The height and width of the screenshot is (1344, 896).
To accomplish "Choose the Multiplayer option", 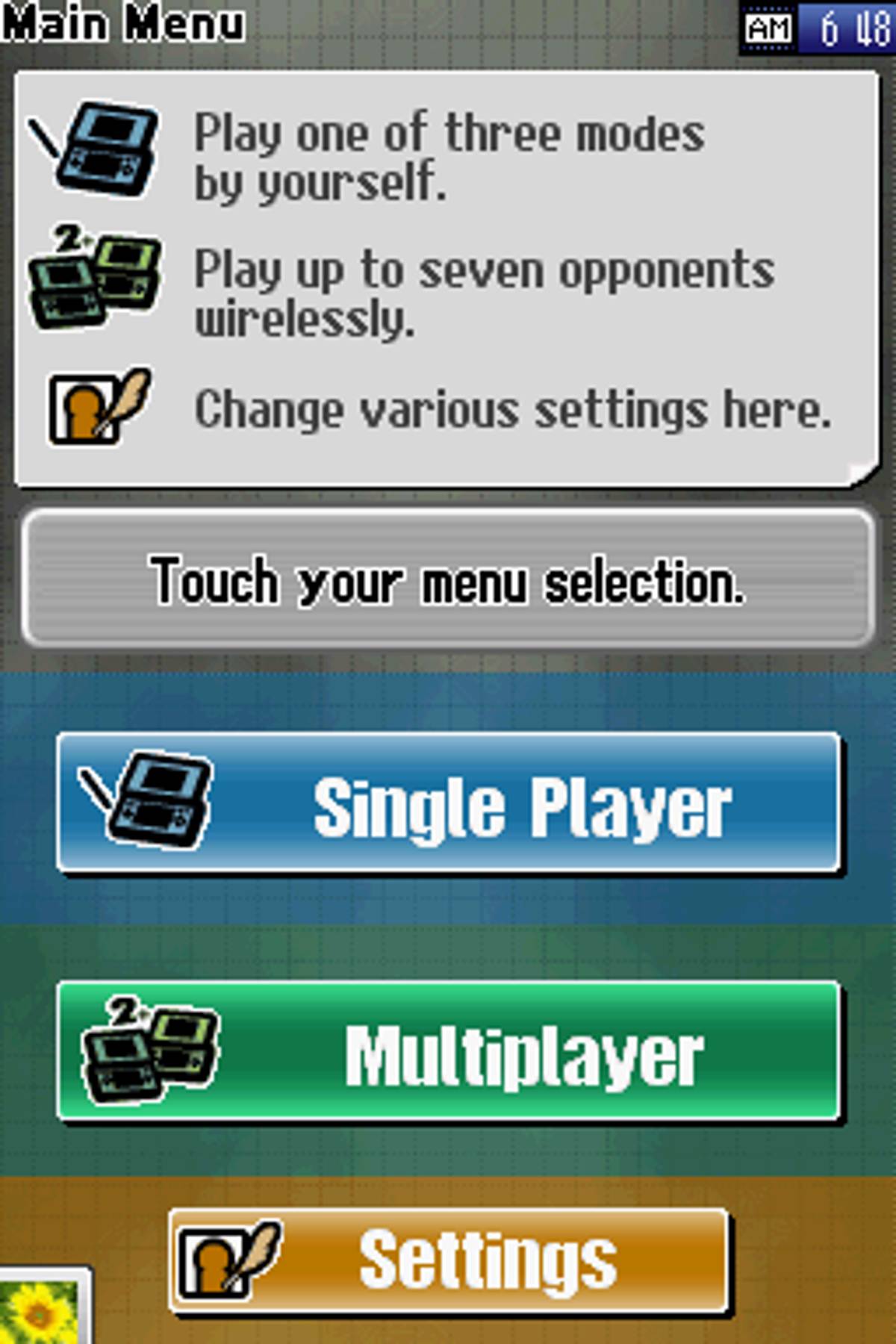I will tap(448, 1051).
